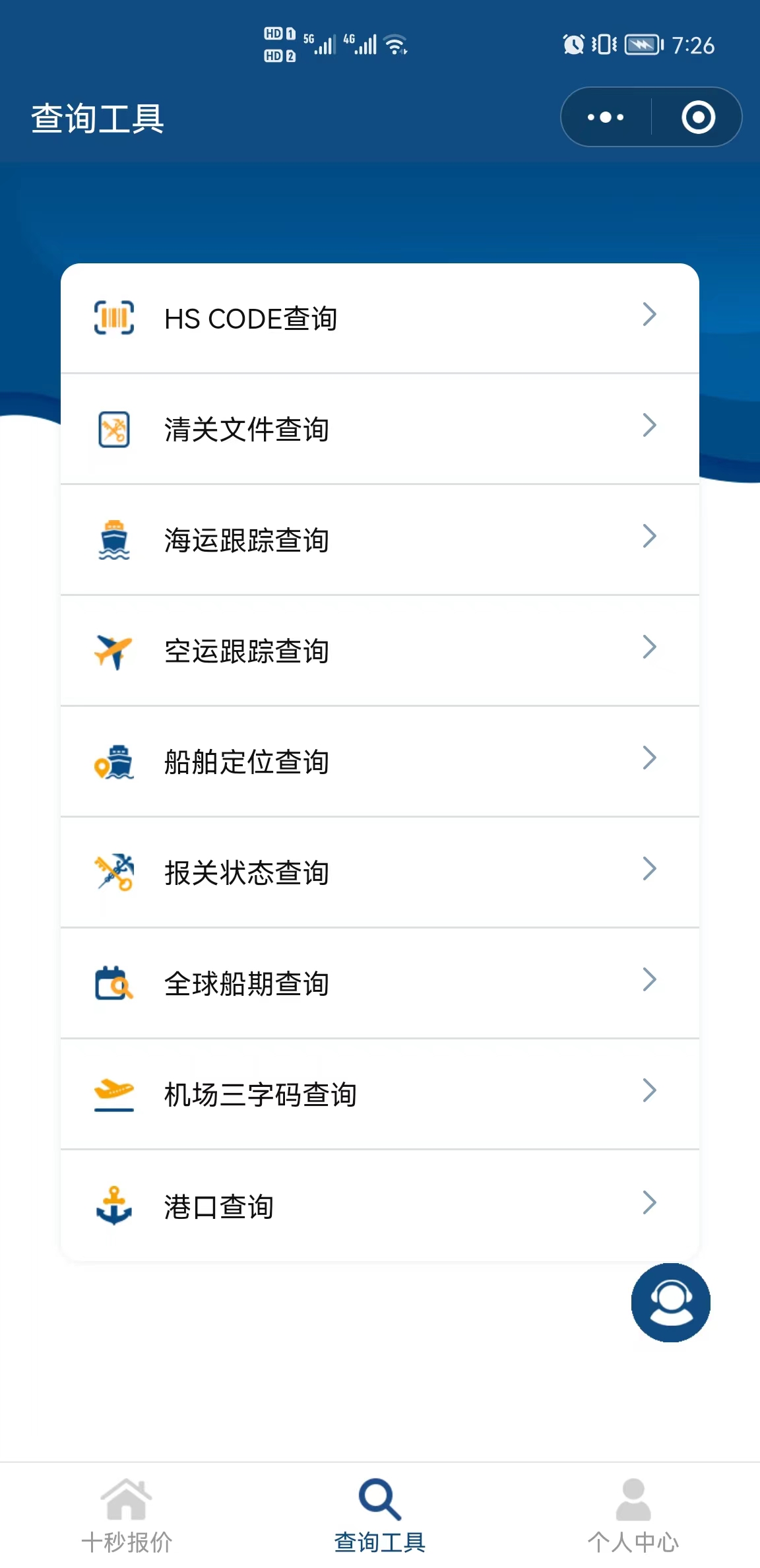The width and height of the screenshot is (760, 1568).
Task: Switch to the 十秒报价 tab
Action: click(x=127, y=1516)
